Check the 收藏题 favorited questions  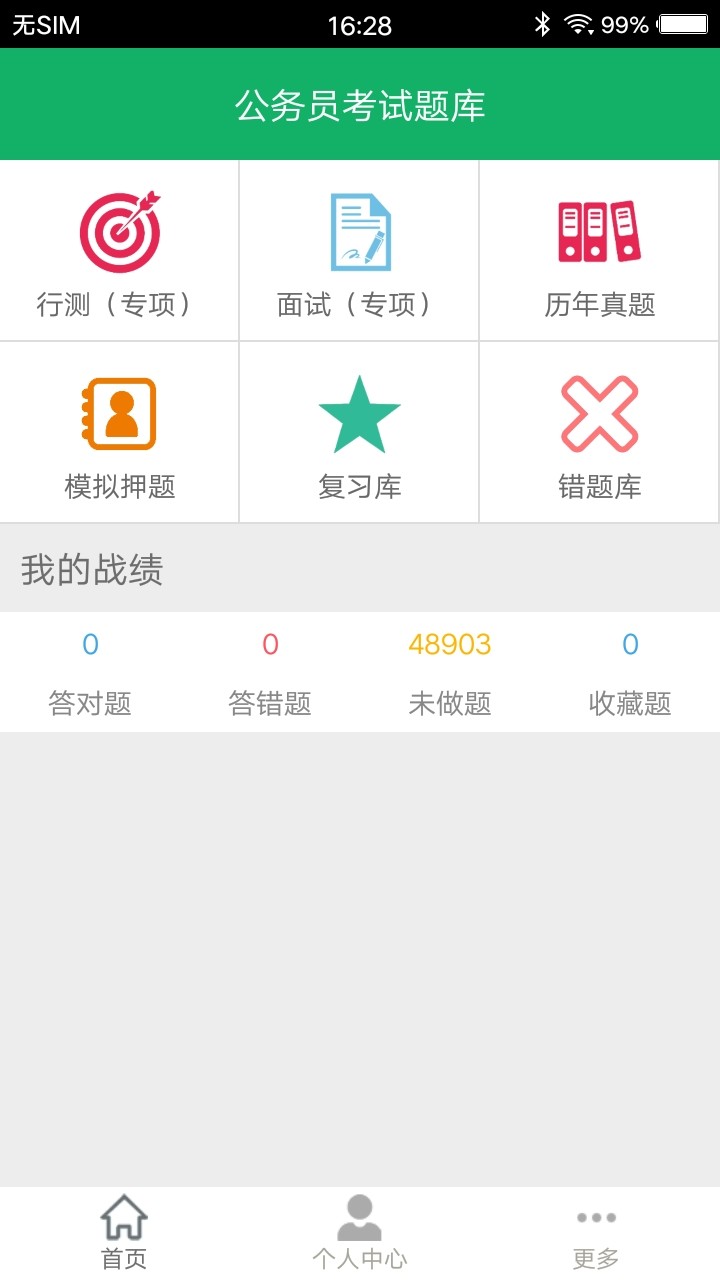[x=632, y=672]
